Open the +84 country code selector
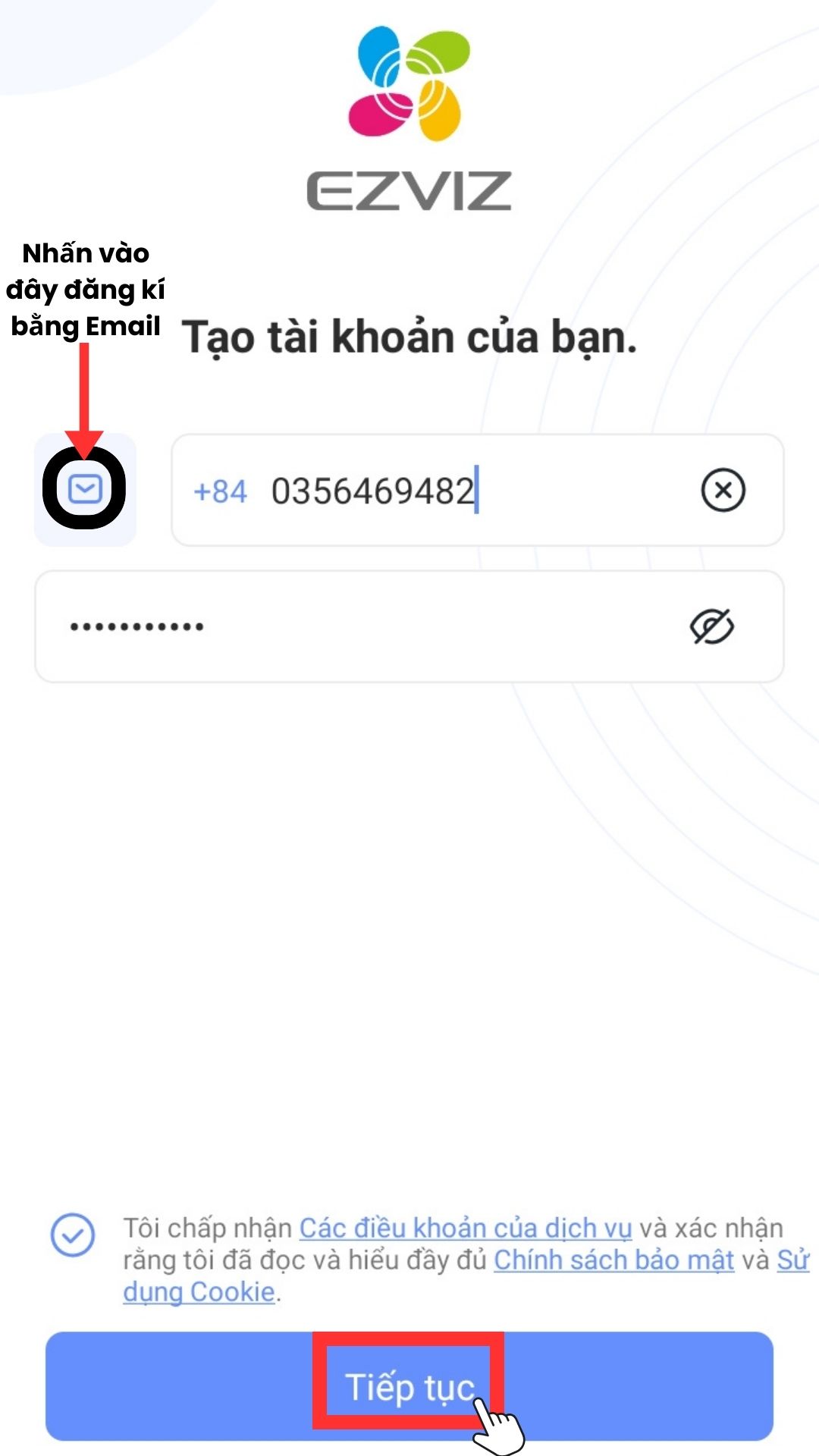This screenshot has width=819, height=1456. [x=220, y=491]
